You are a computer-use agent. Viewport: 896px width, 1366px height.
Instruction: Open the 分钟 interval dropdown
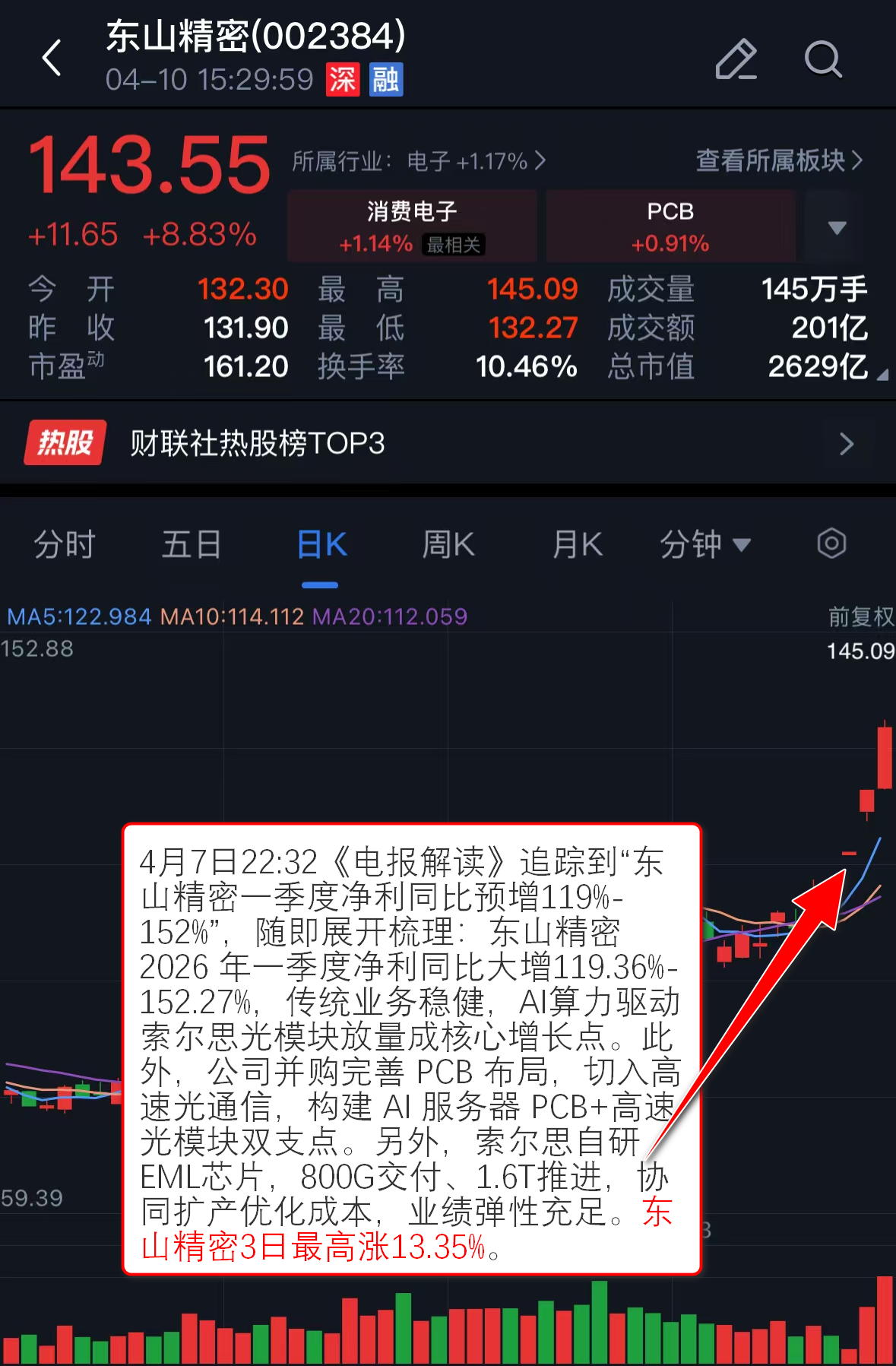(704, 545)
